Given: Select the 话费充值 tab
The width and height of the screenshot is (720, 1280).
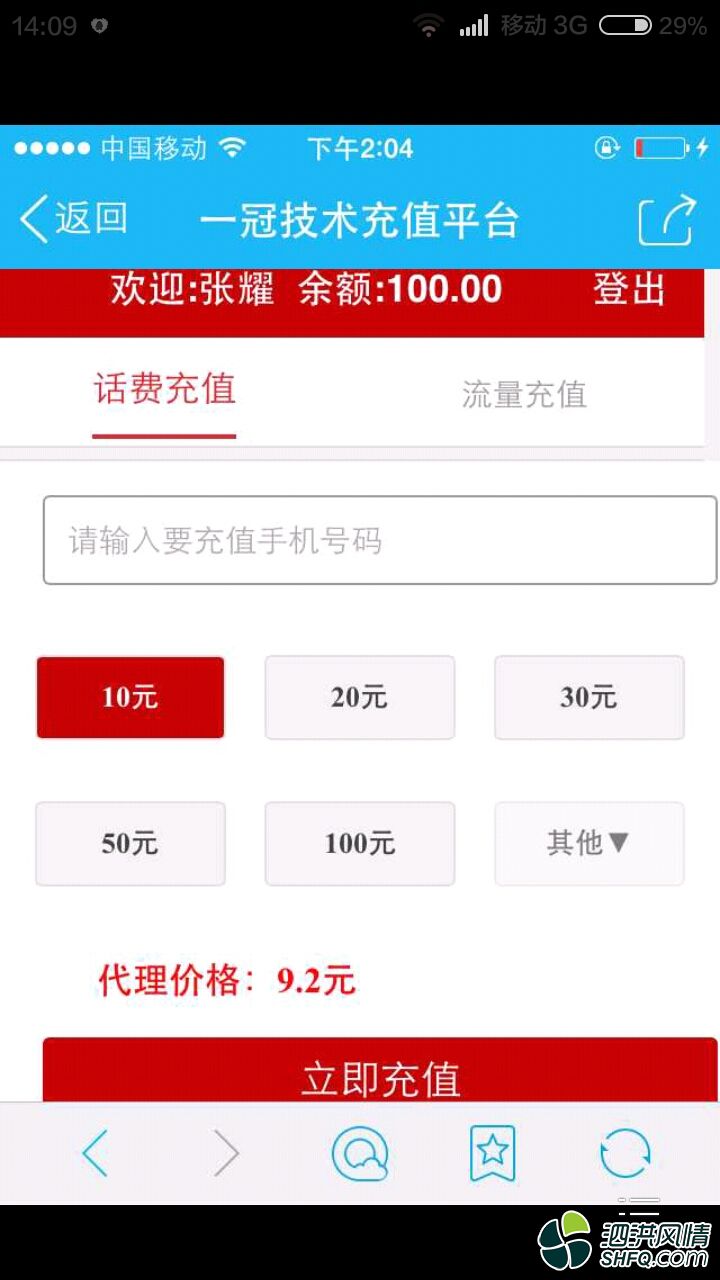Looking at the screenshot, I should 165,389.
